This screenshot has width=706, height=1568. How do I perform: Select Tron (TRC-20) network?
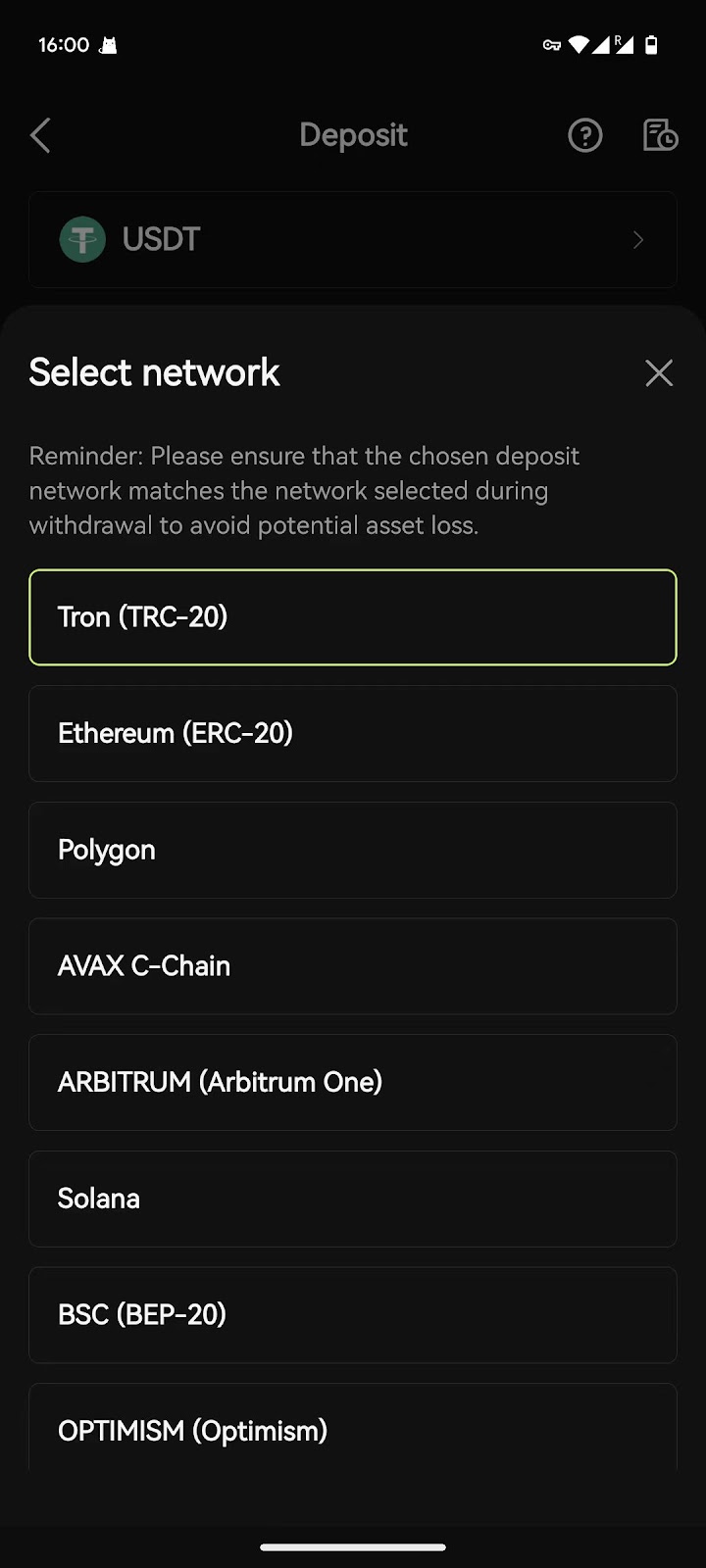[x=353, y=617]
